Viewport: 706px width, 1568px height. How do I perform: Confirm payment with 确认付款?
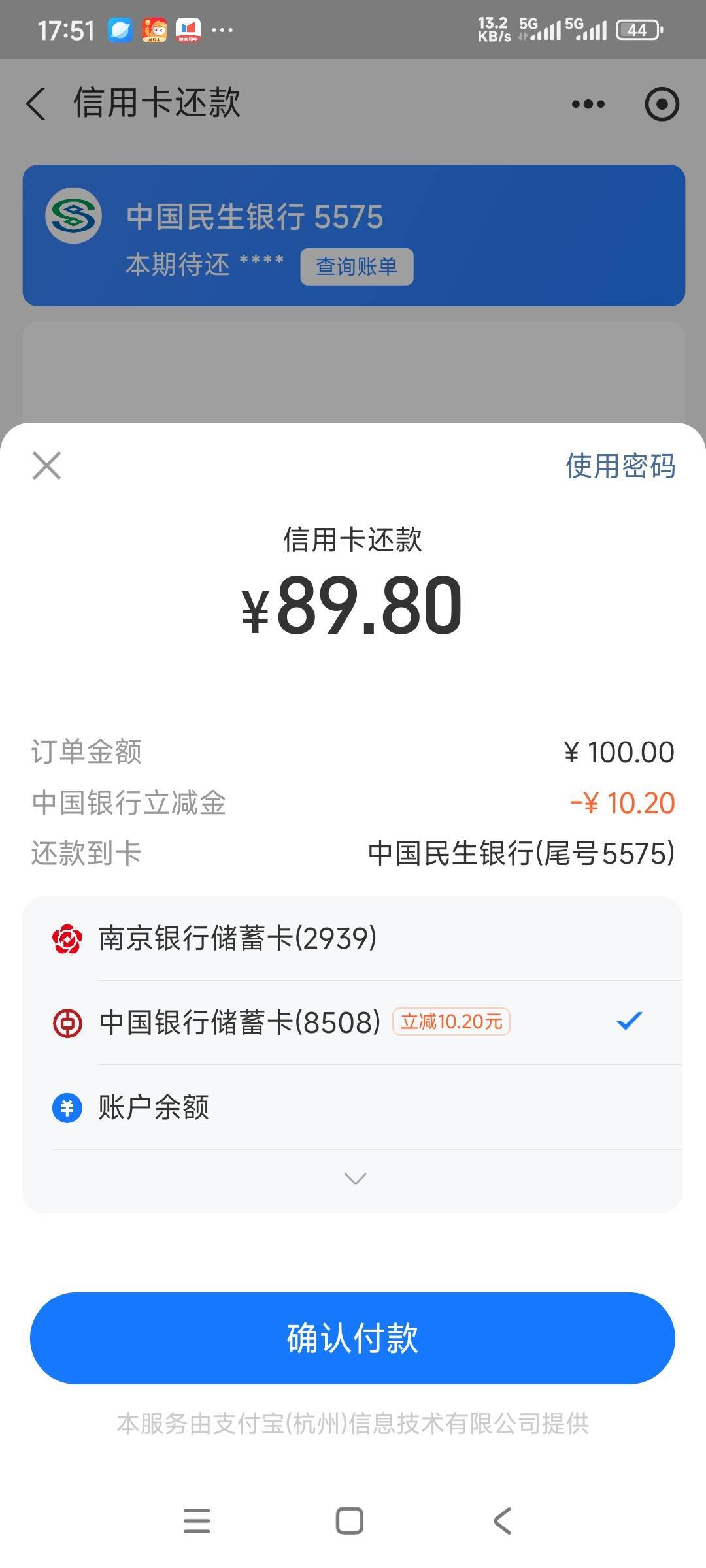pos(352,1338)
